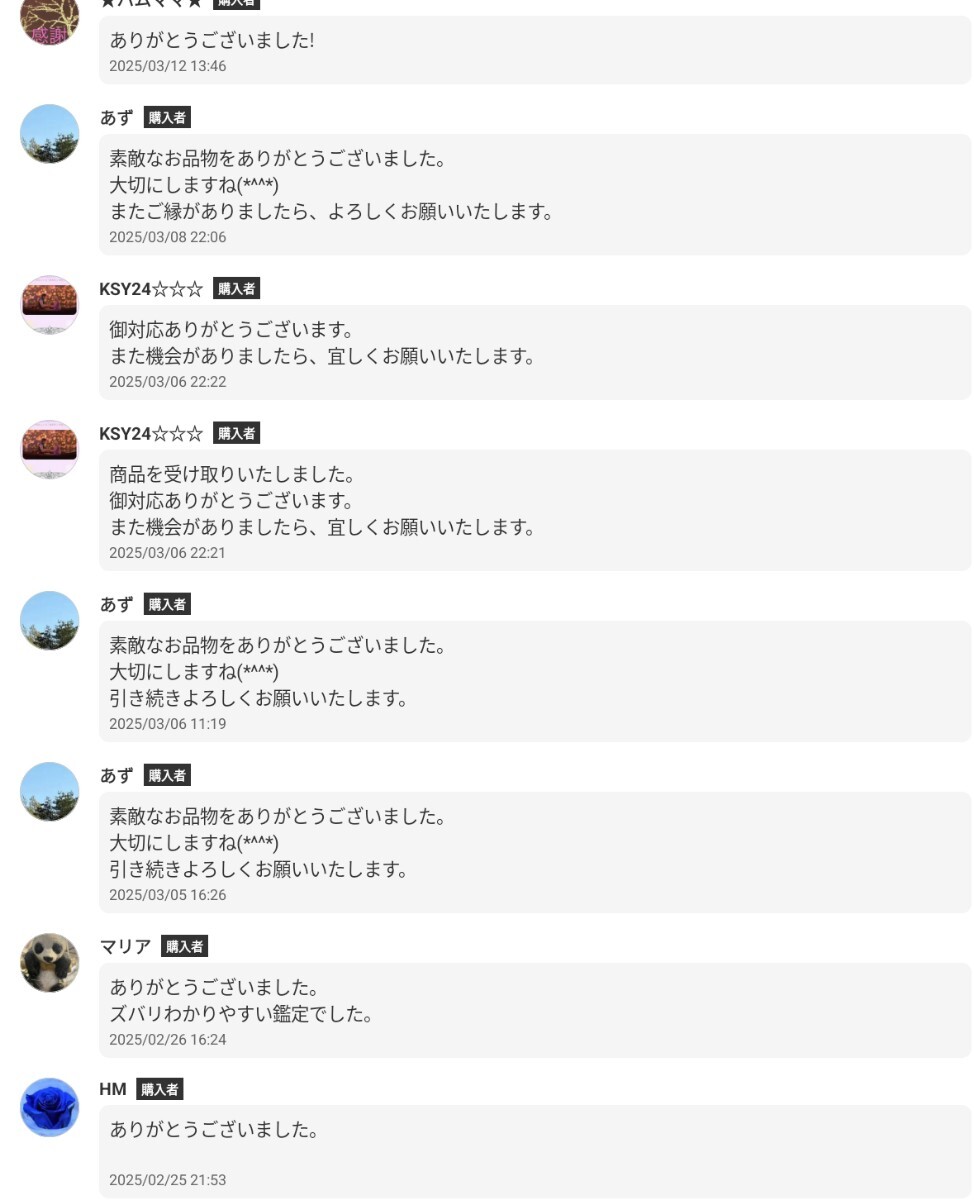Open HM's blue rose avatar
Viewport: 974px width, 1200px height.
[50, 1107]
